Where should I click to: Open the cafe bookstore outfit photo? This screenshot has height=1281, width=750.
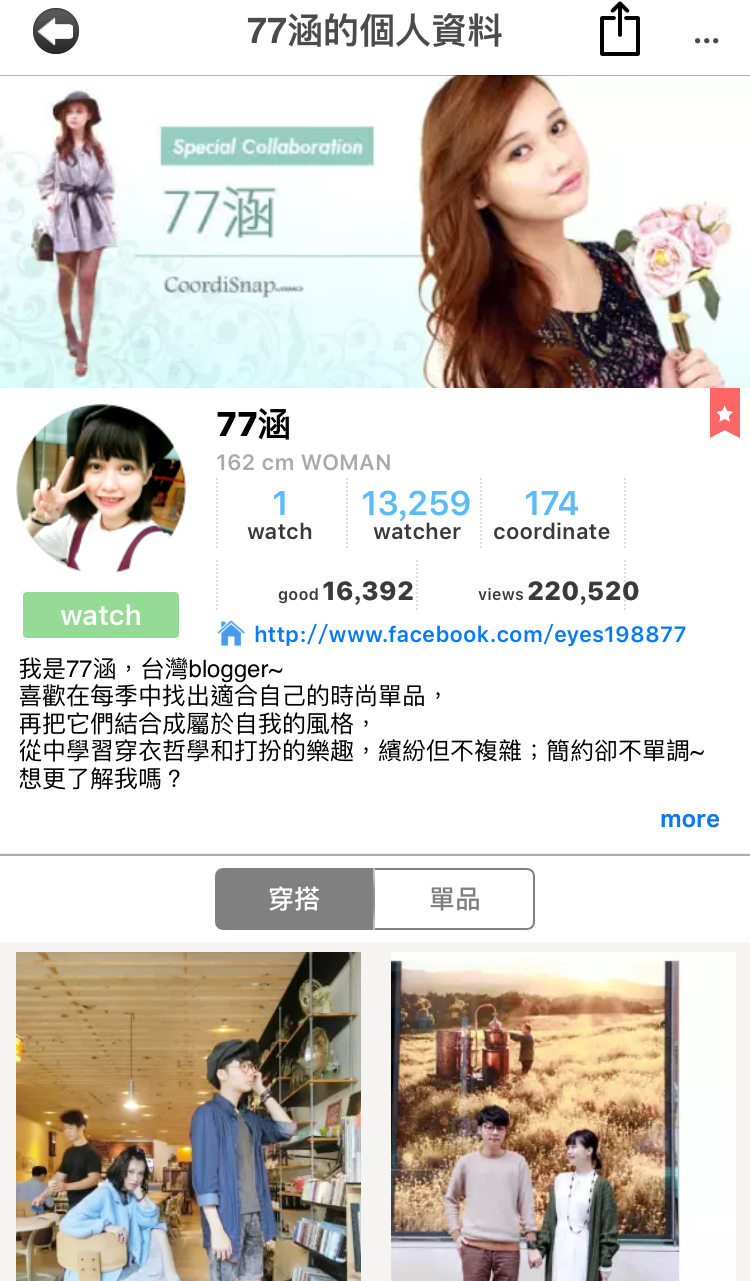(x=188, y=1115)
